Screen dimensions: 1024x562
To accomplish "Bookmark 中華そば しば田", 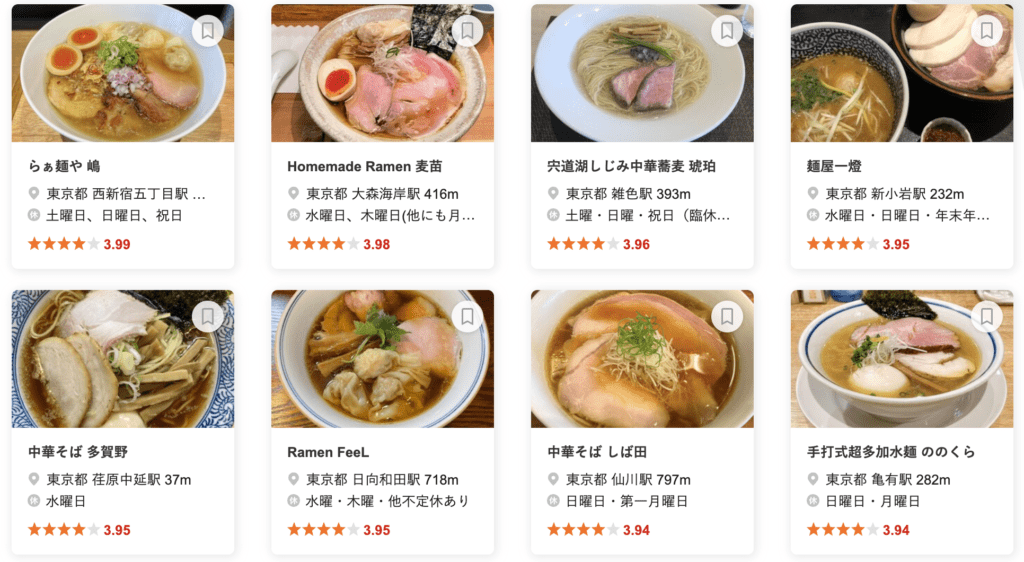I will pyautogui.click(x=727, y=317).
